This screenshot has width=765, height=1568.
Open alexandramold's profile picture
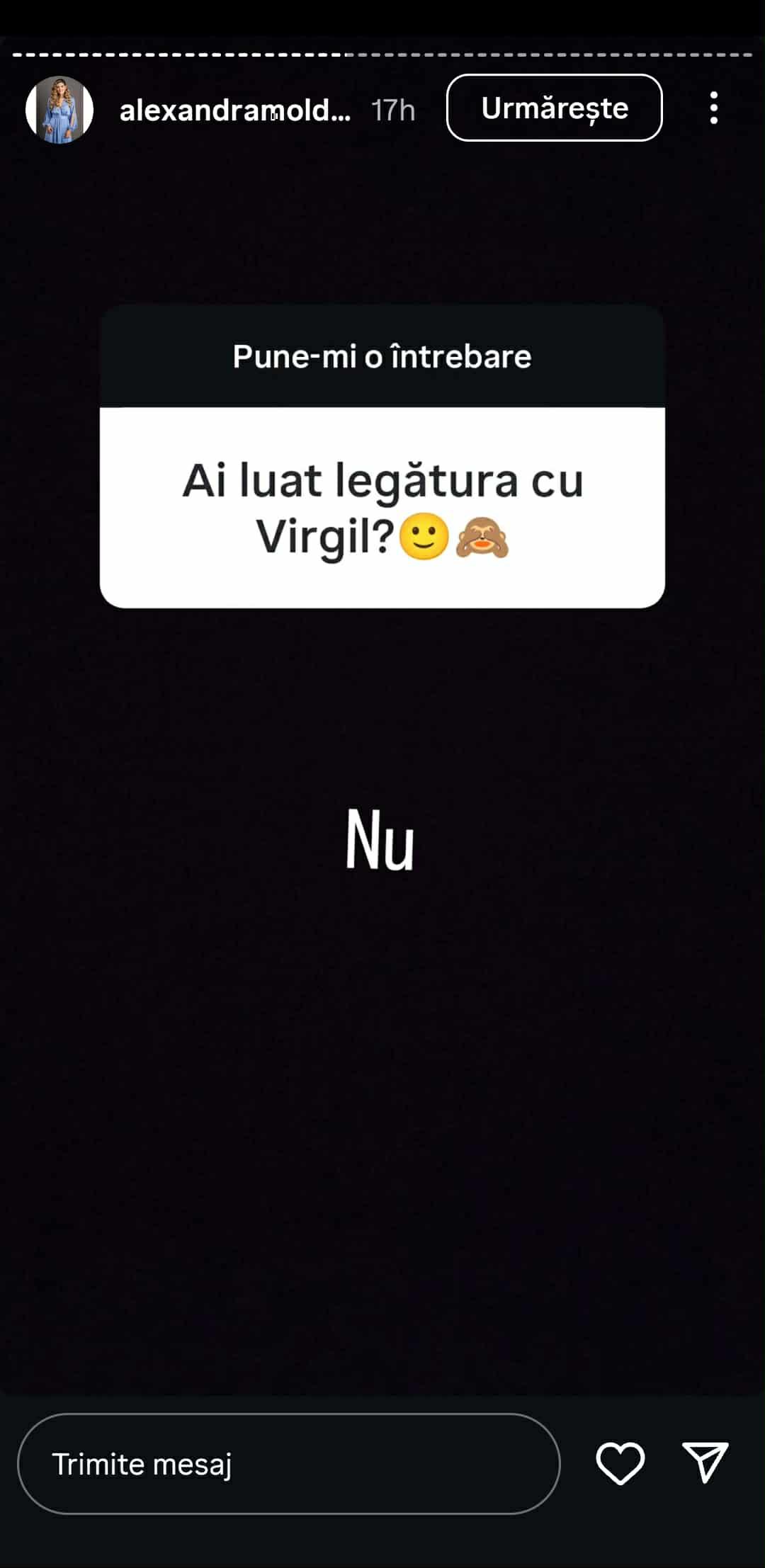[x=59, y=110]
